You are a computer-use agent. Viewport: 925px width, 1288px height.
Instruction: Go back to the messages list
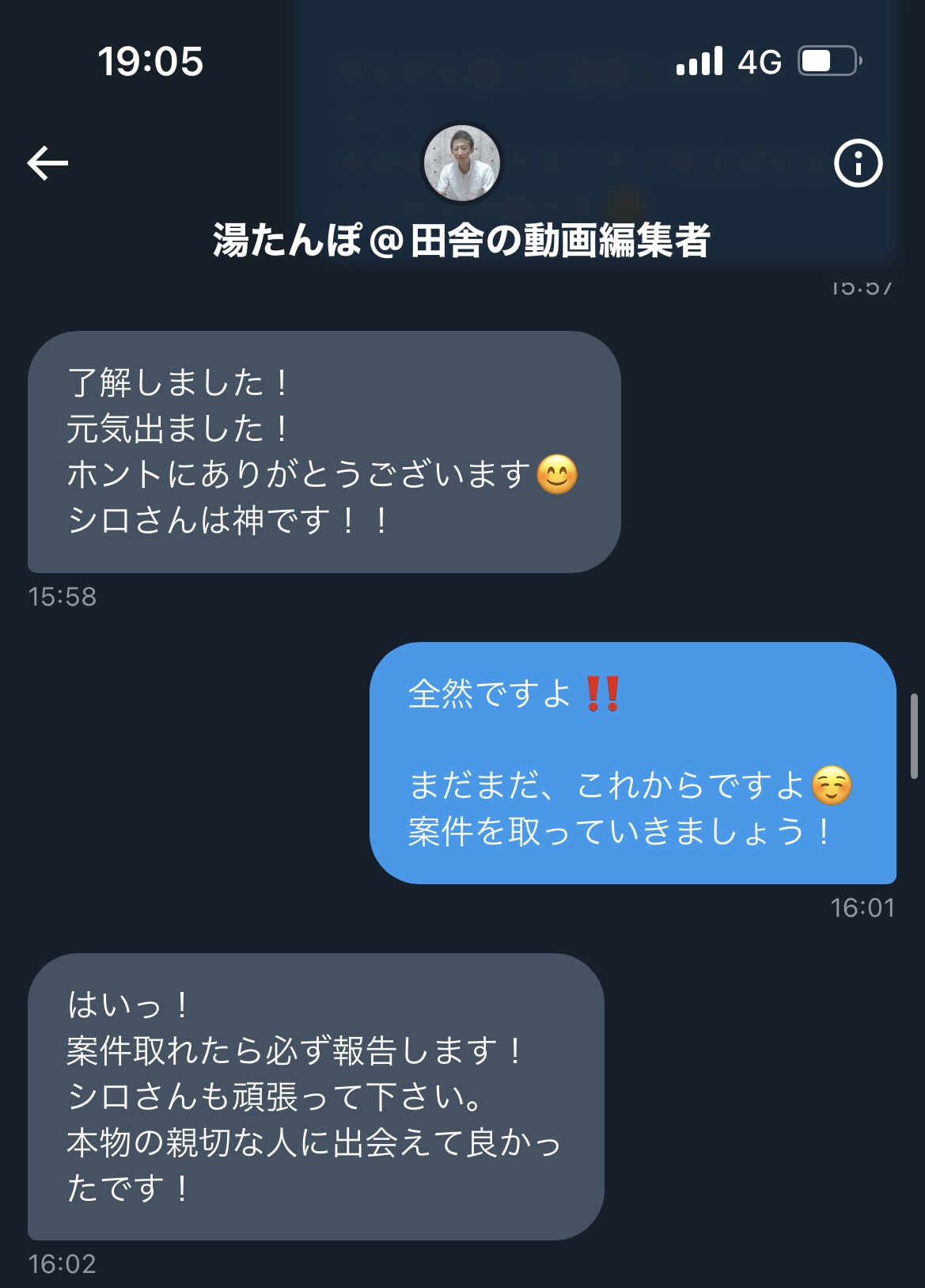point(48,163)
